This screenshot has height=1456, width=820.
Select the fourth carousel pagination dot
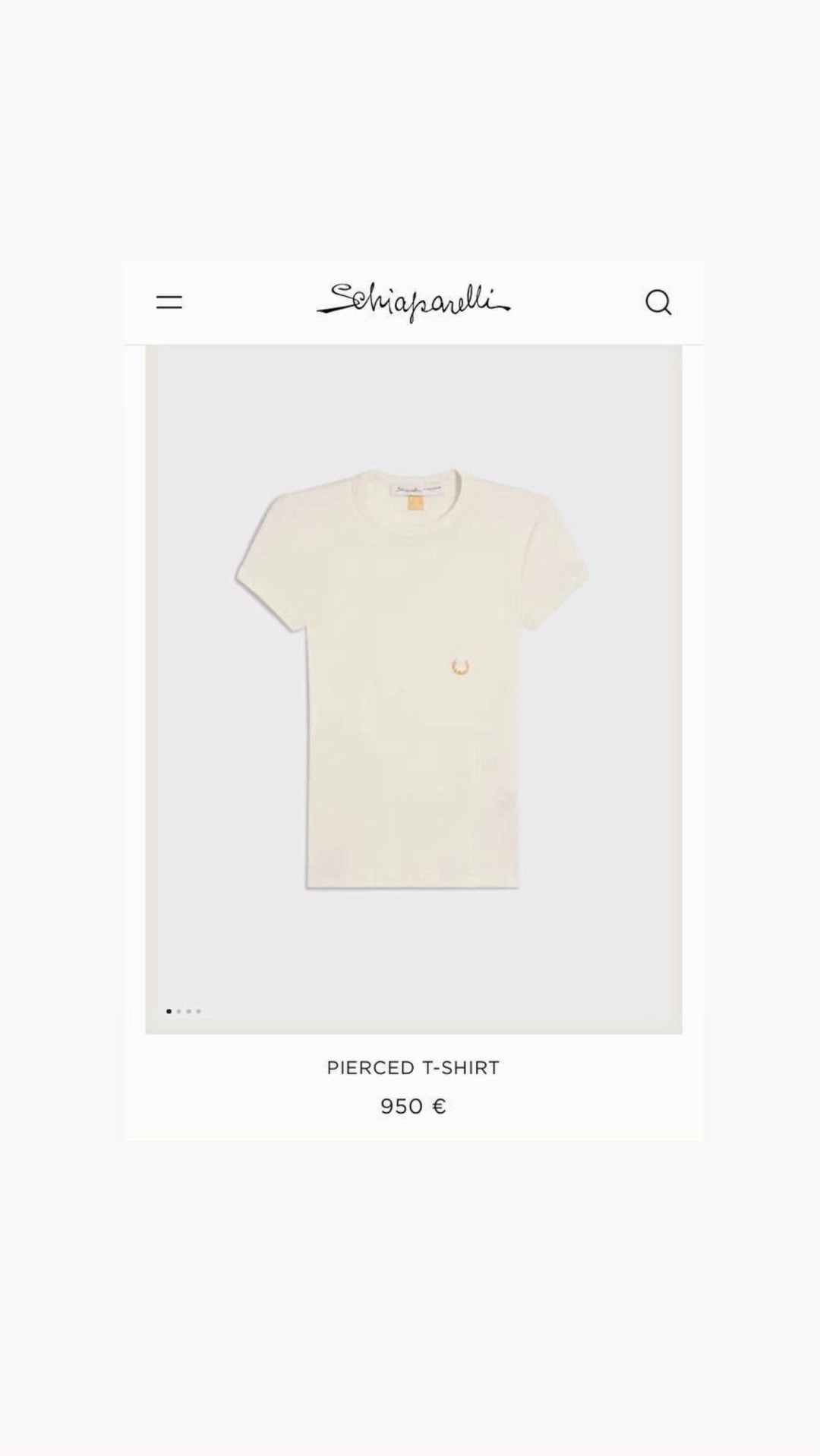pos(200,1010)
